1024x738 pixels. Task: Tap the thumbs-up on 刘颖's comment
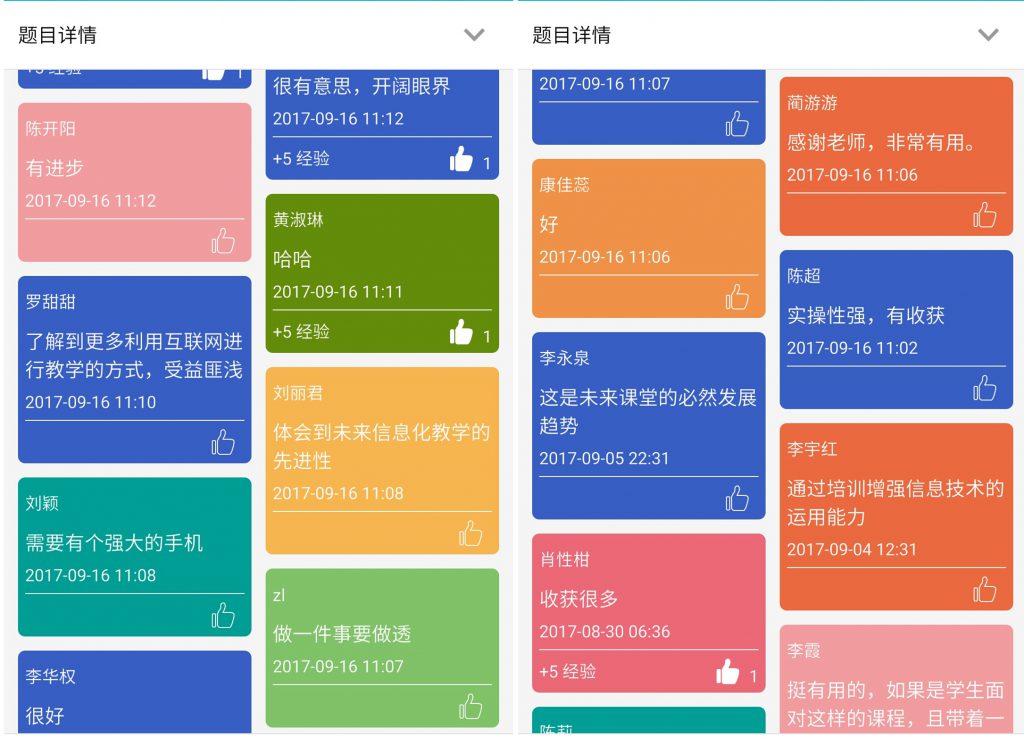click(x=223, y=615)
